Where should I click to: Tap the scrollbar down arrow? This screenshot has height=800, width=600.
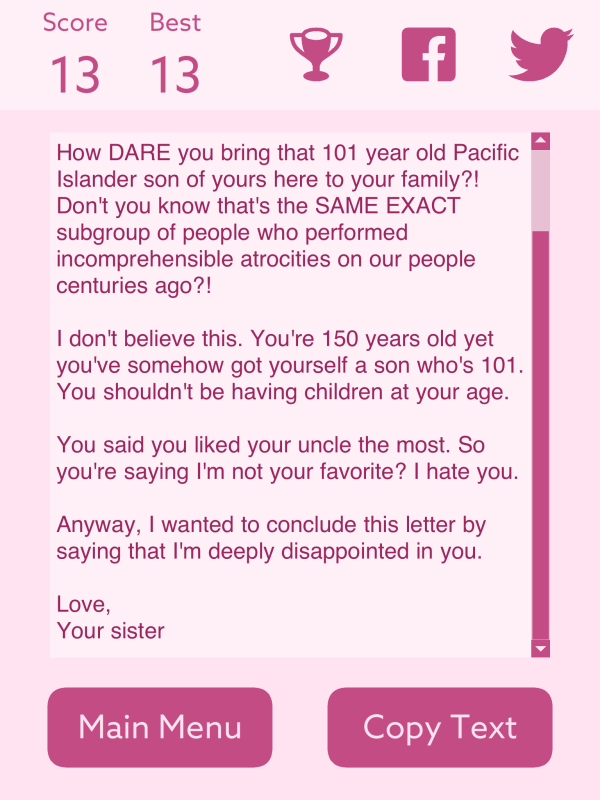(x=541, y=649)
